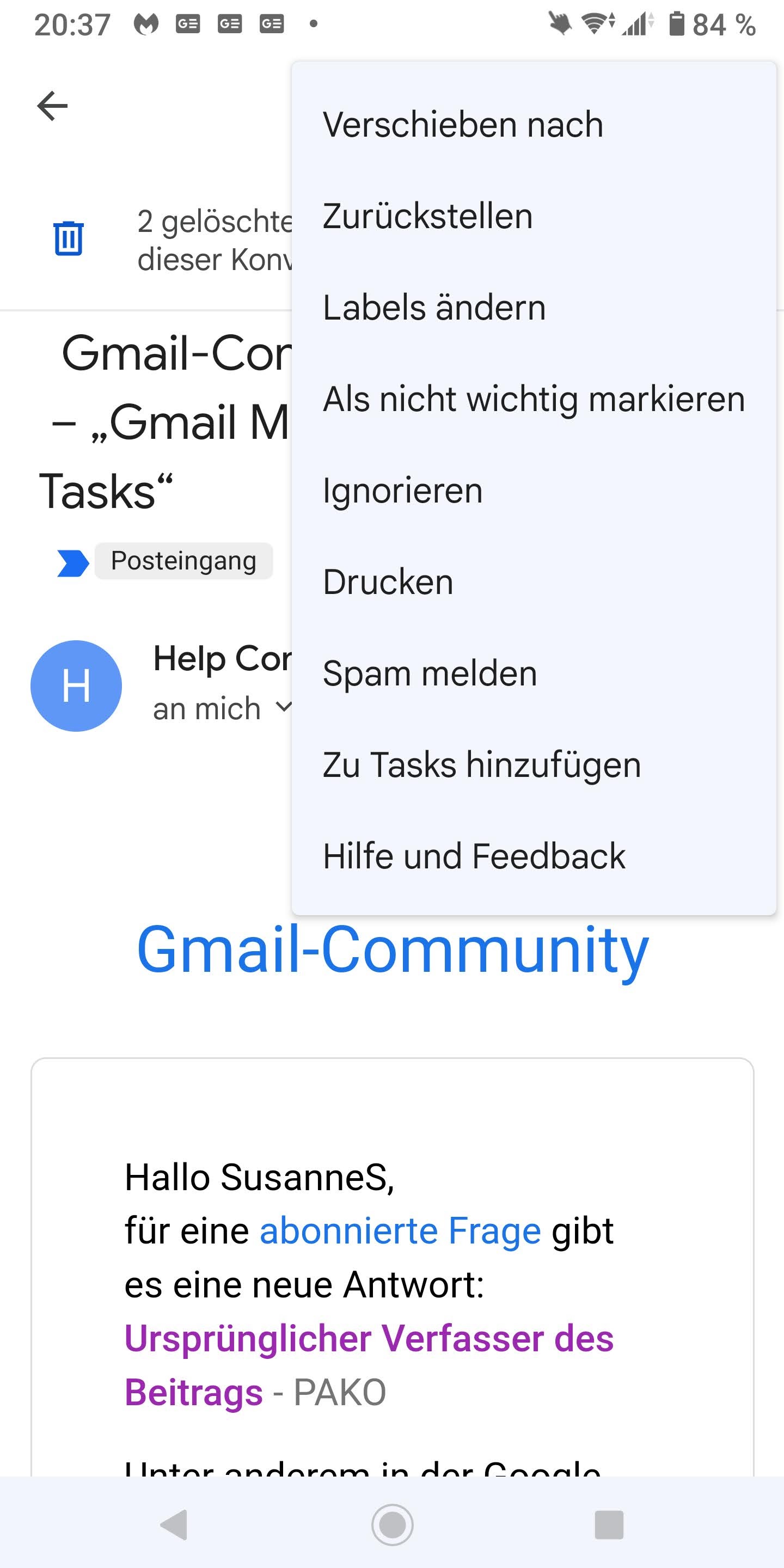Tap "Als nicht wichtig markieren"
Viewport: 784px width, 1568px height.
coord(534,399)
